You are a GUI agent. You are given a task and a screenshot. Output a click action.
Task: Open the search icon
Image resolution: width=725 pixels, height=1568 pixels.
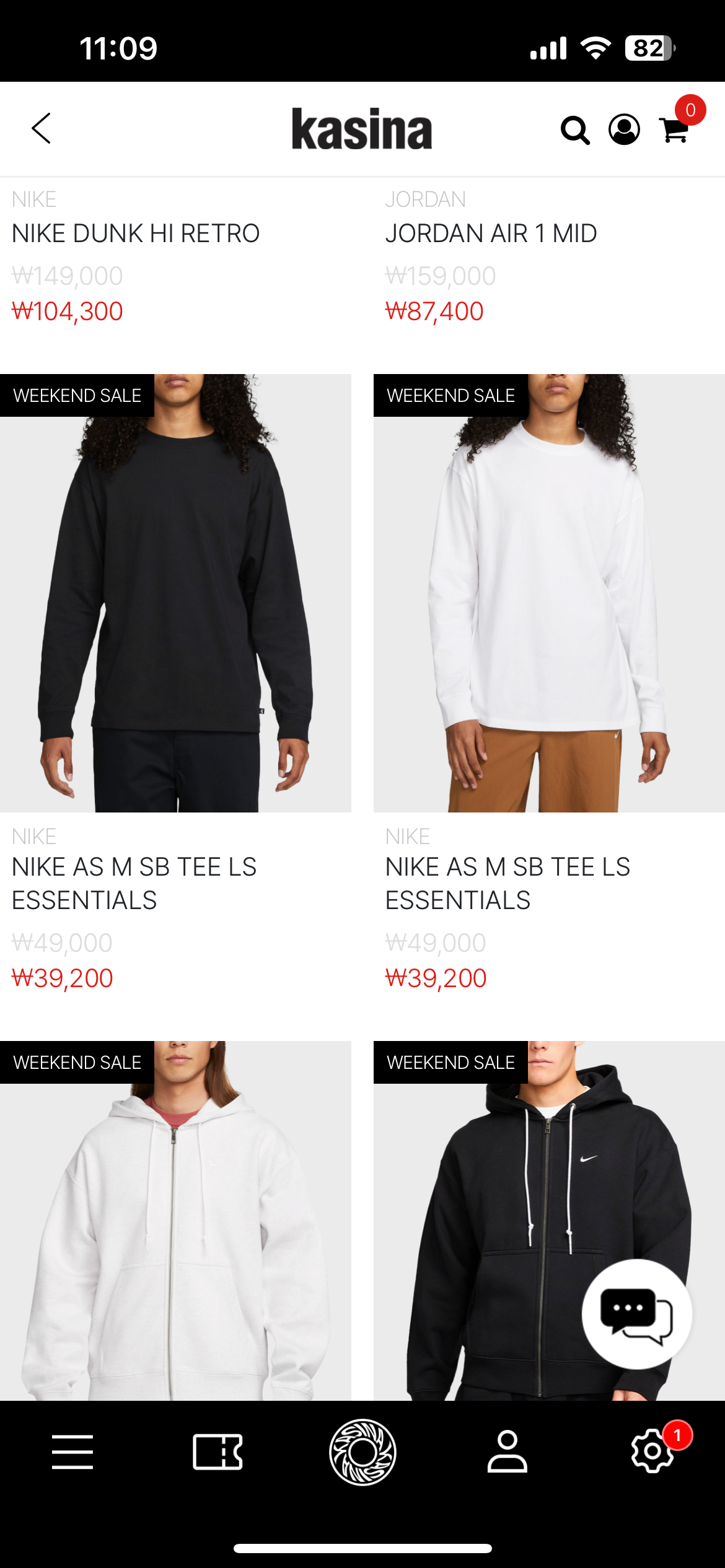(574, 130)
